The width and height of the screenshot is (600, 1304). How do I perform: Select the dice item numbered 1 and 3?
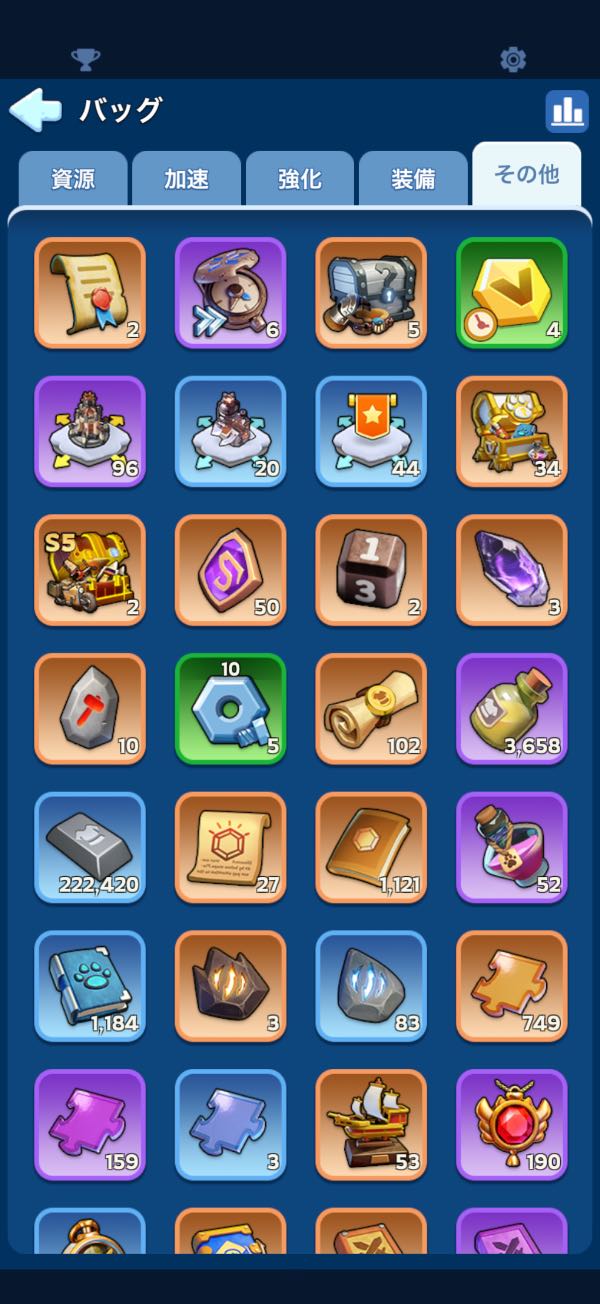[371, 570]
